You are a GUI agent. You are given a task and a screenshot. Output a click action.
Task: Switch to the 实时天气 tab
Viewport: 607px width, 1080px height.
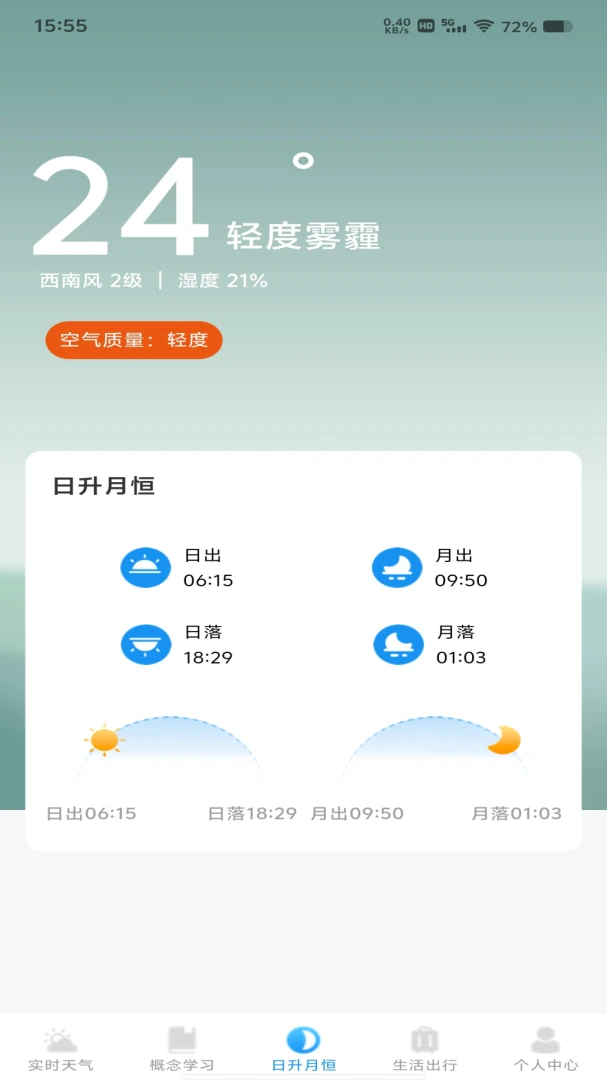pos(61,1049)
